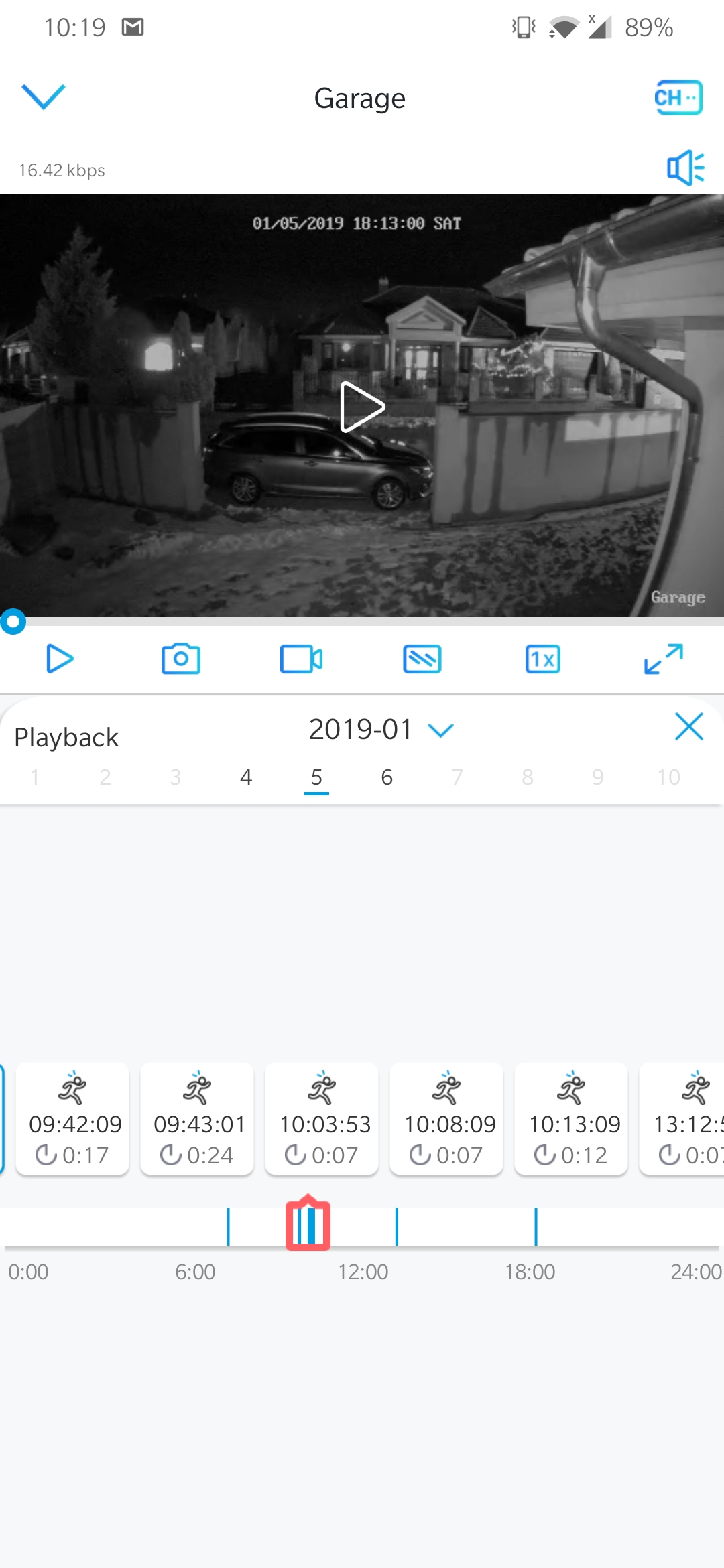Start video with center play overlay
724x1568 pixels.
pyautogui.click(x=362, y=407)
